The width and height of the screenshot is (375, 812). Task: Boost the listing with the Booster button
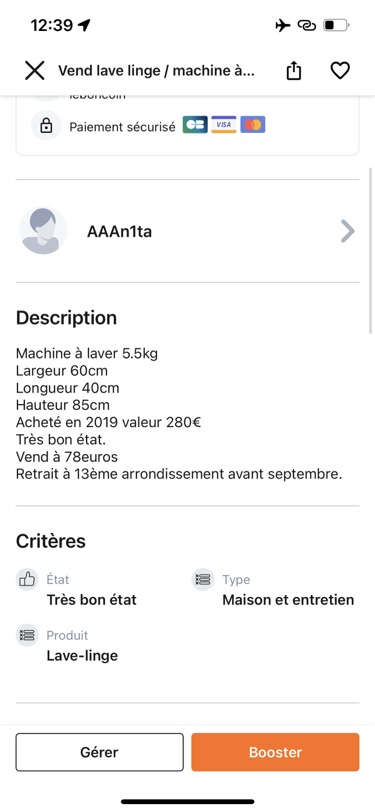(x=275, y=752)
